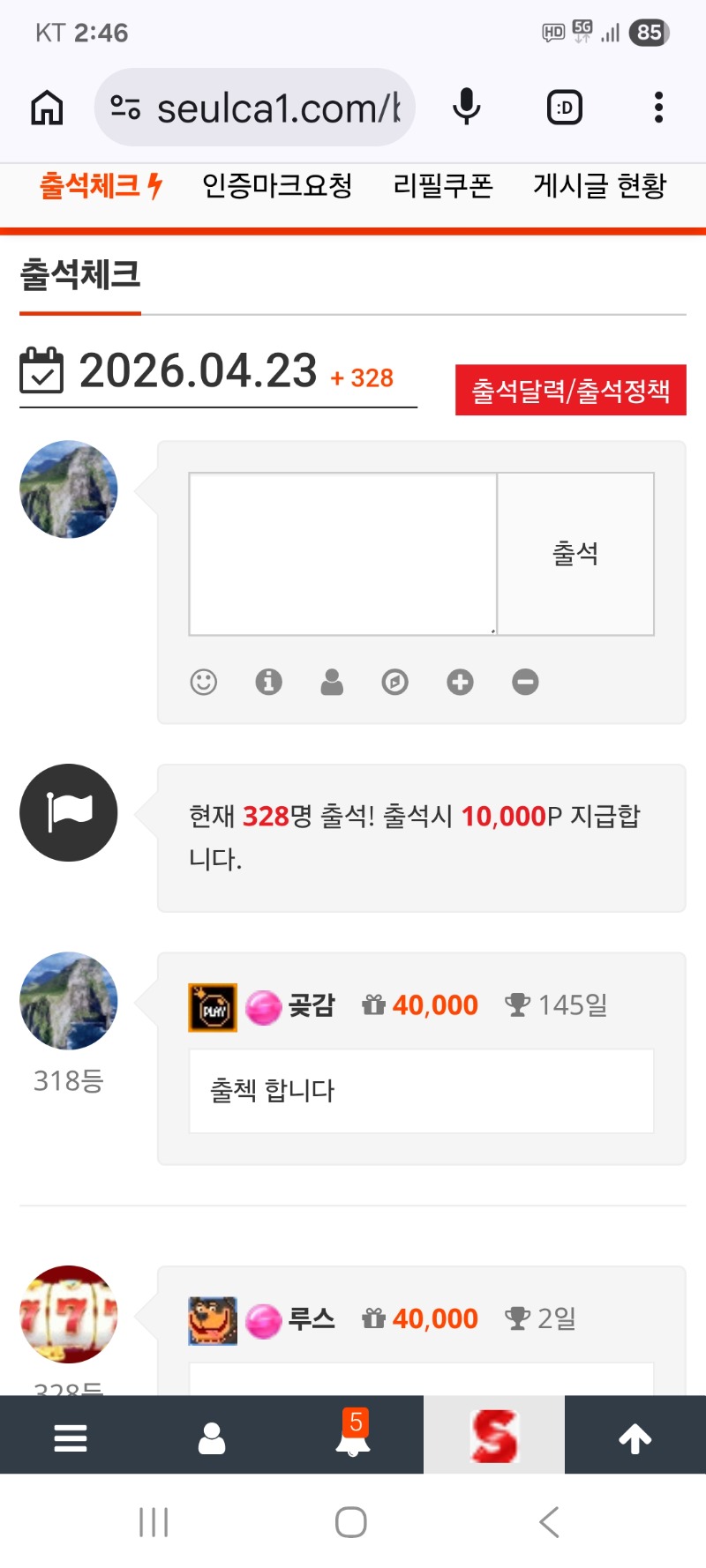
Task: Focus the attendance message text box
Action: [x=342, y=554]
